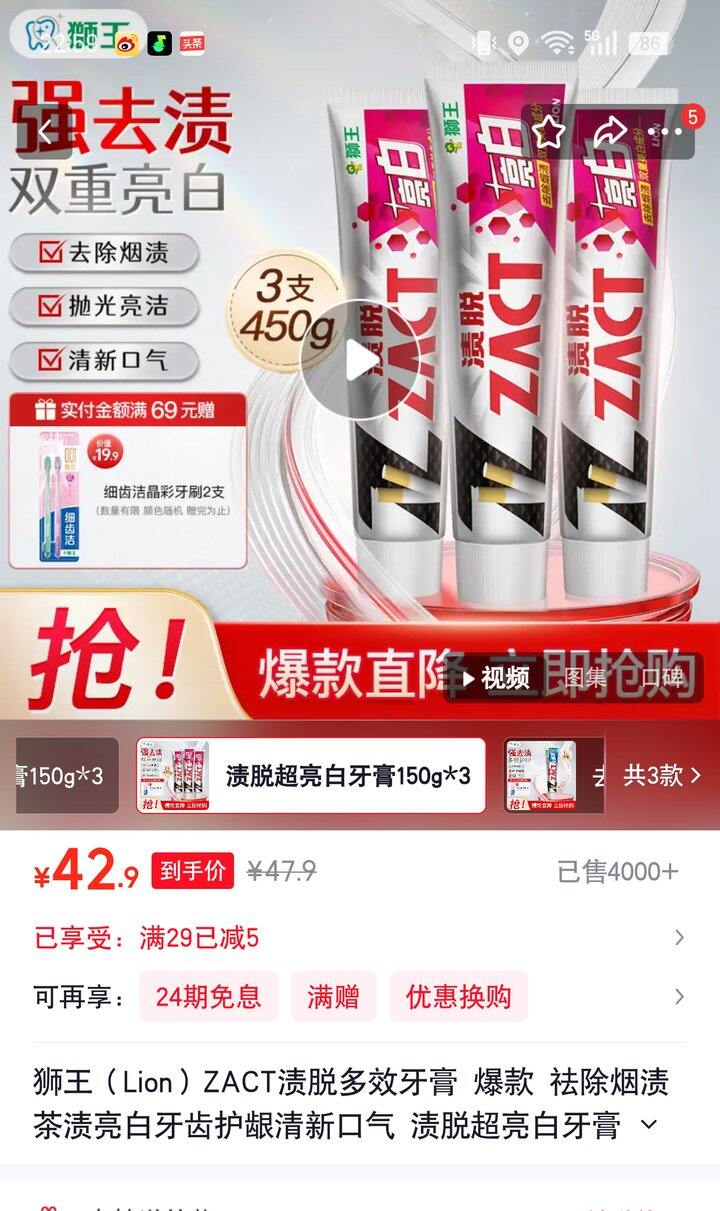Switch to the 口碑 media tab
This screenshot has height=1211, width=720.
[x=661, y=678]
